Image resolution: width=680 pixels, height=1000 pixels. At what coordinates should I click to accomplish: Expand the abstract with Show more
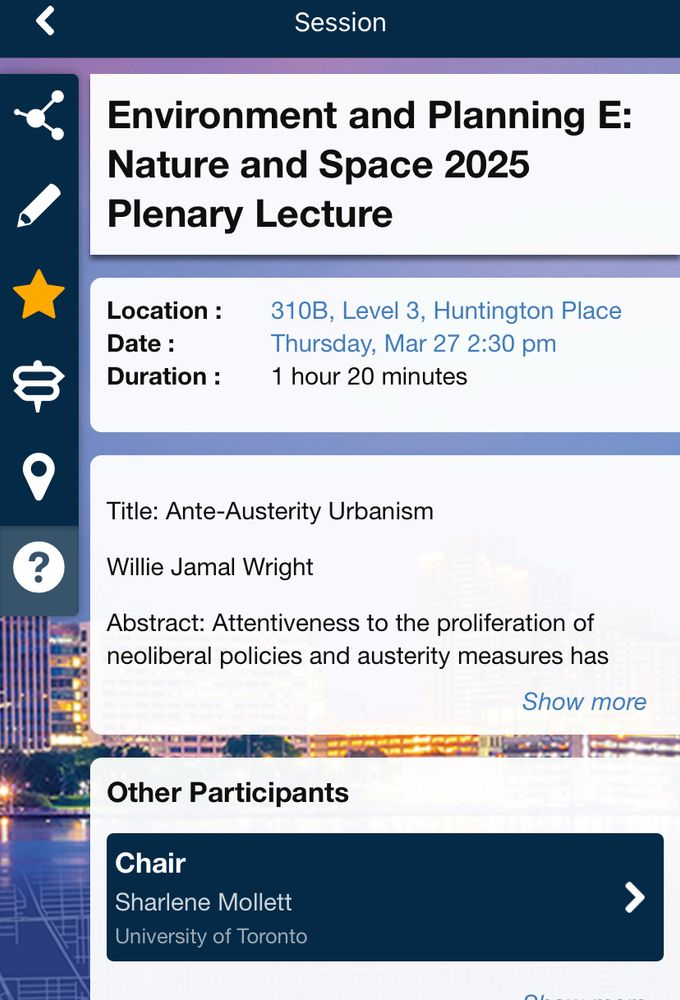(584, 702)
